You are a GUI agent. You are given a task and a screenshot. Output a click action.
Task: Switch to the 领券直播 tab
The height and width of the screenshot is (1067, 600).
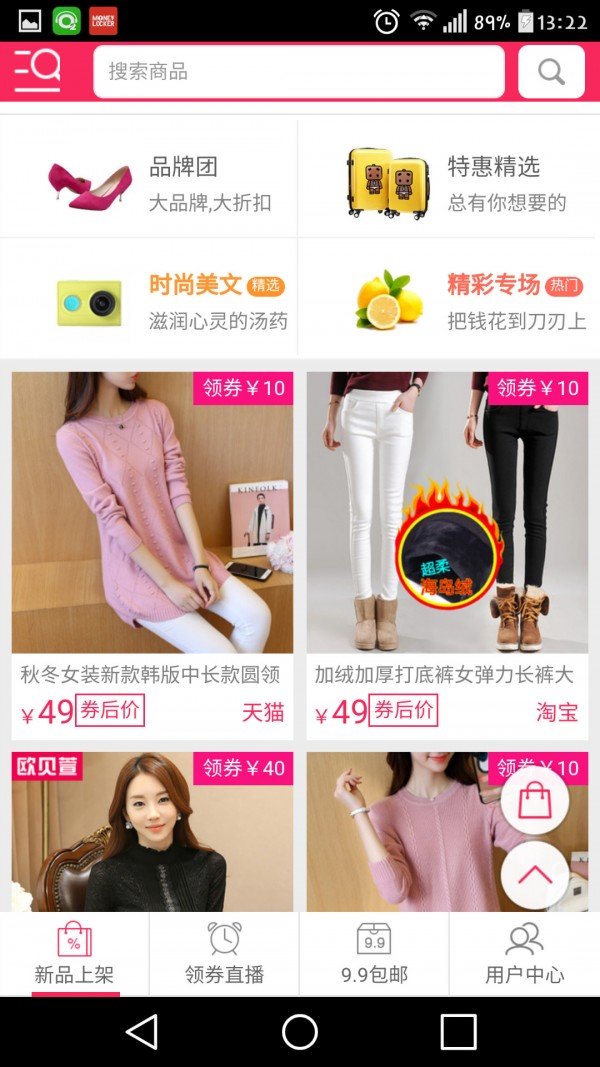[224, 954]
